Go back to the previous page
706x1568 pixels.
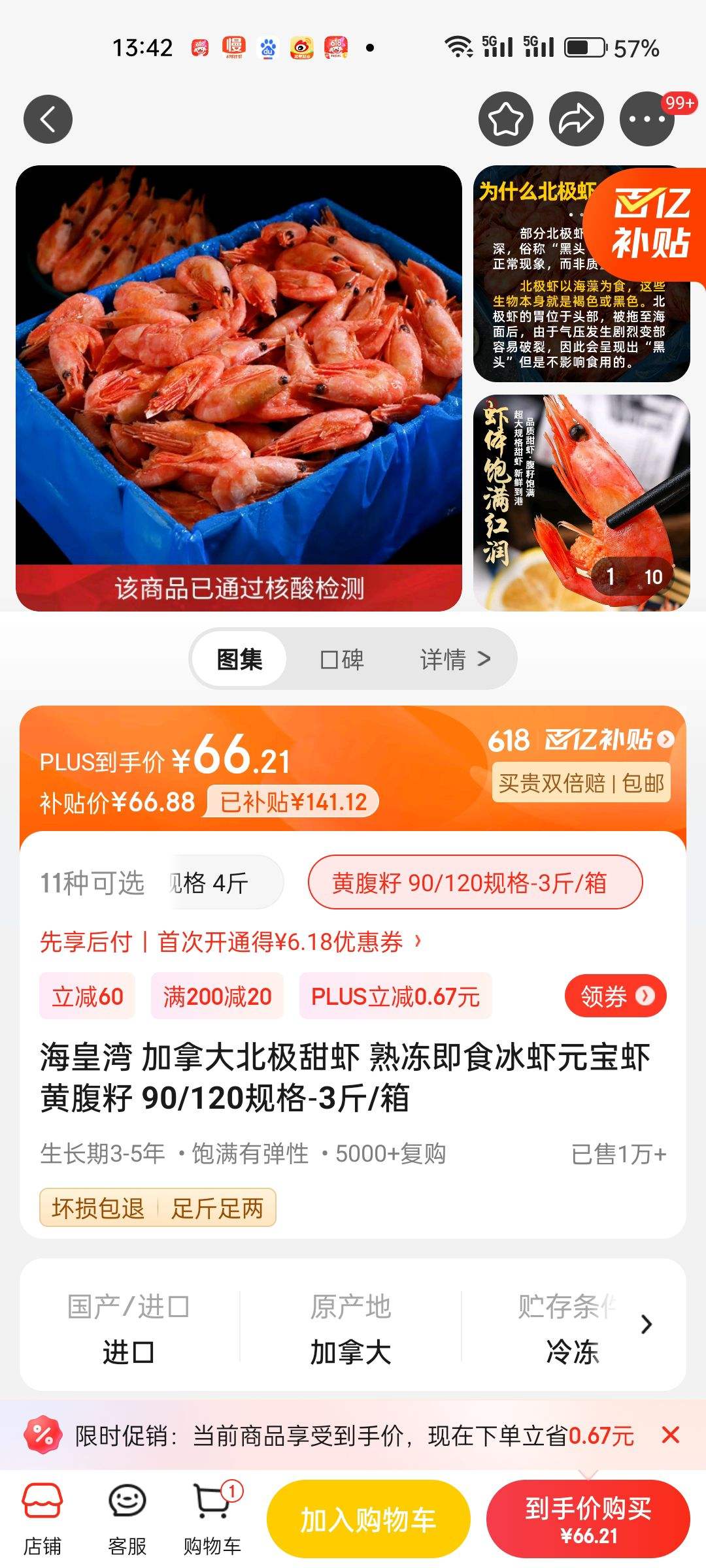48,120
